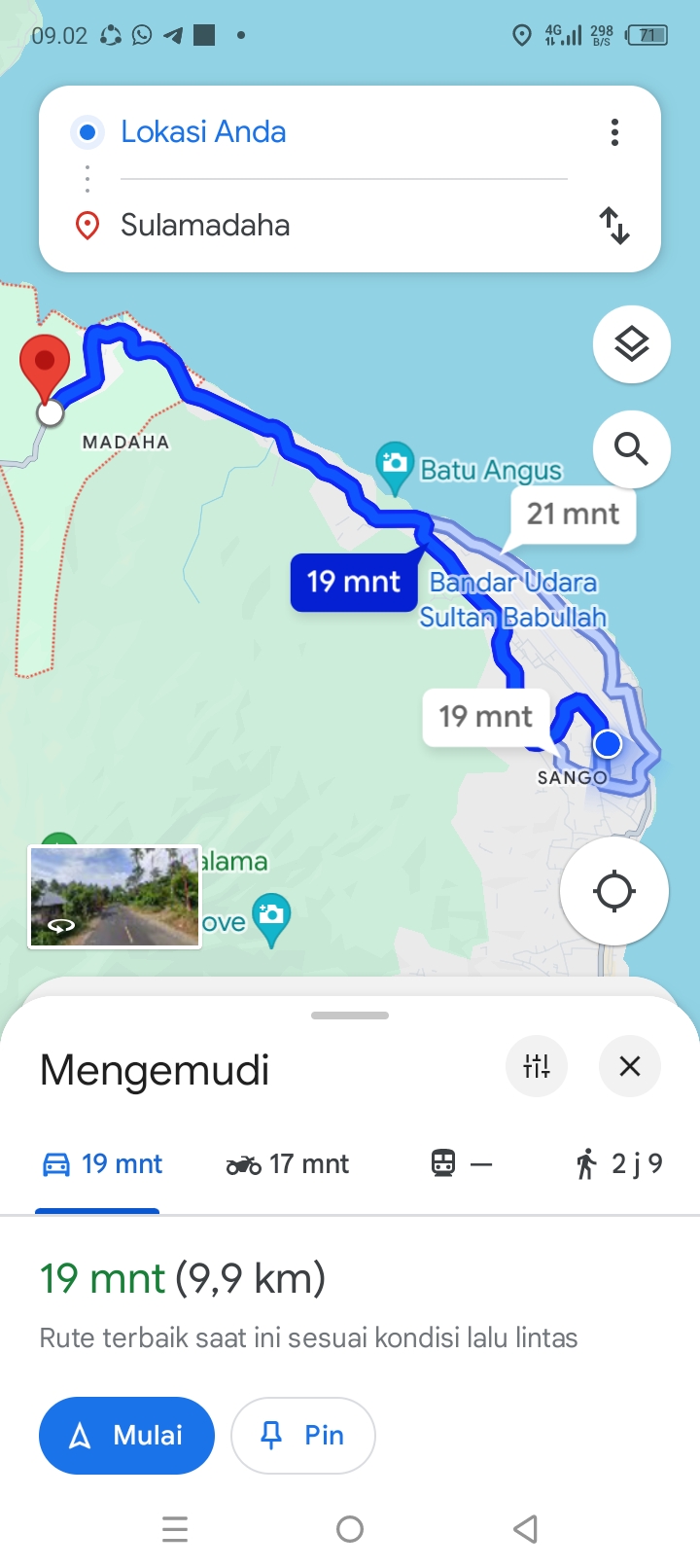700x1568 pixels.
Task: Edit the Lokasi Anda starting point
Action: coord(343,132)
